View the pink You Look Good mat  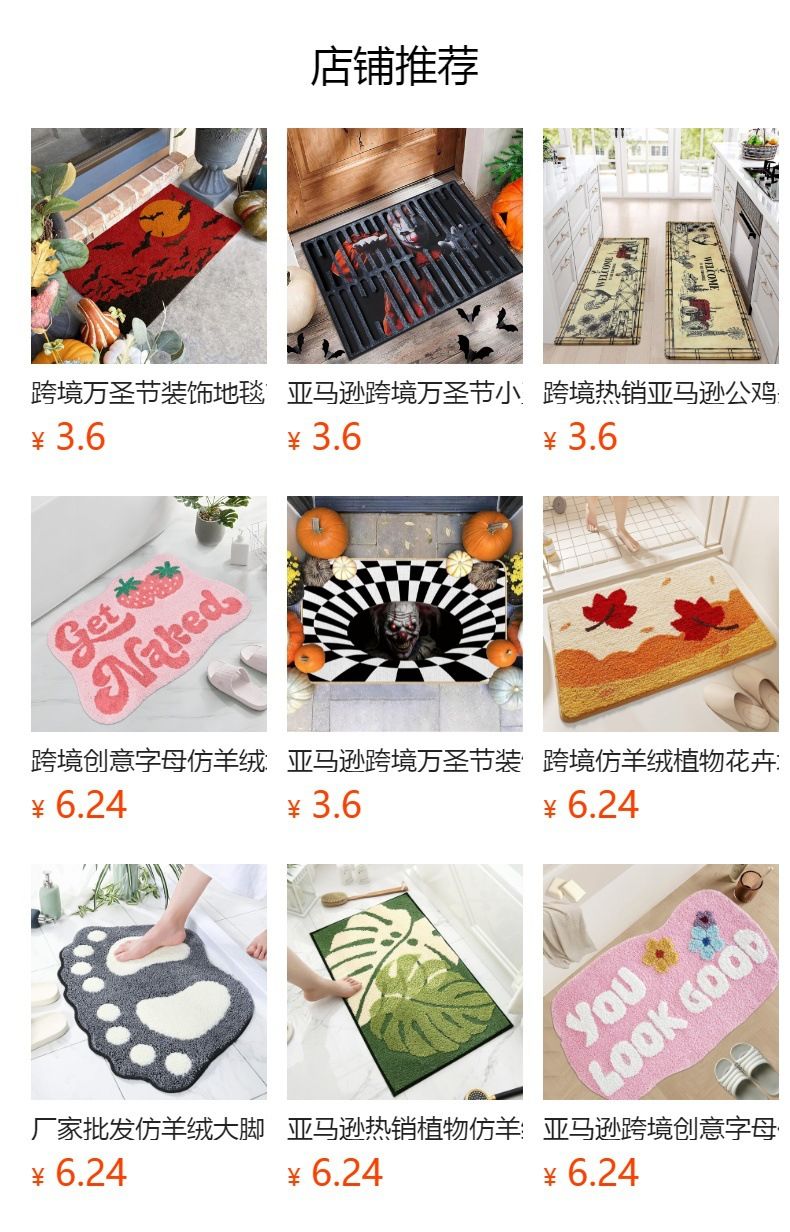coord(661,982)
